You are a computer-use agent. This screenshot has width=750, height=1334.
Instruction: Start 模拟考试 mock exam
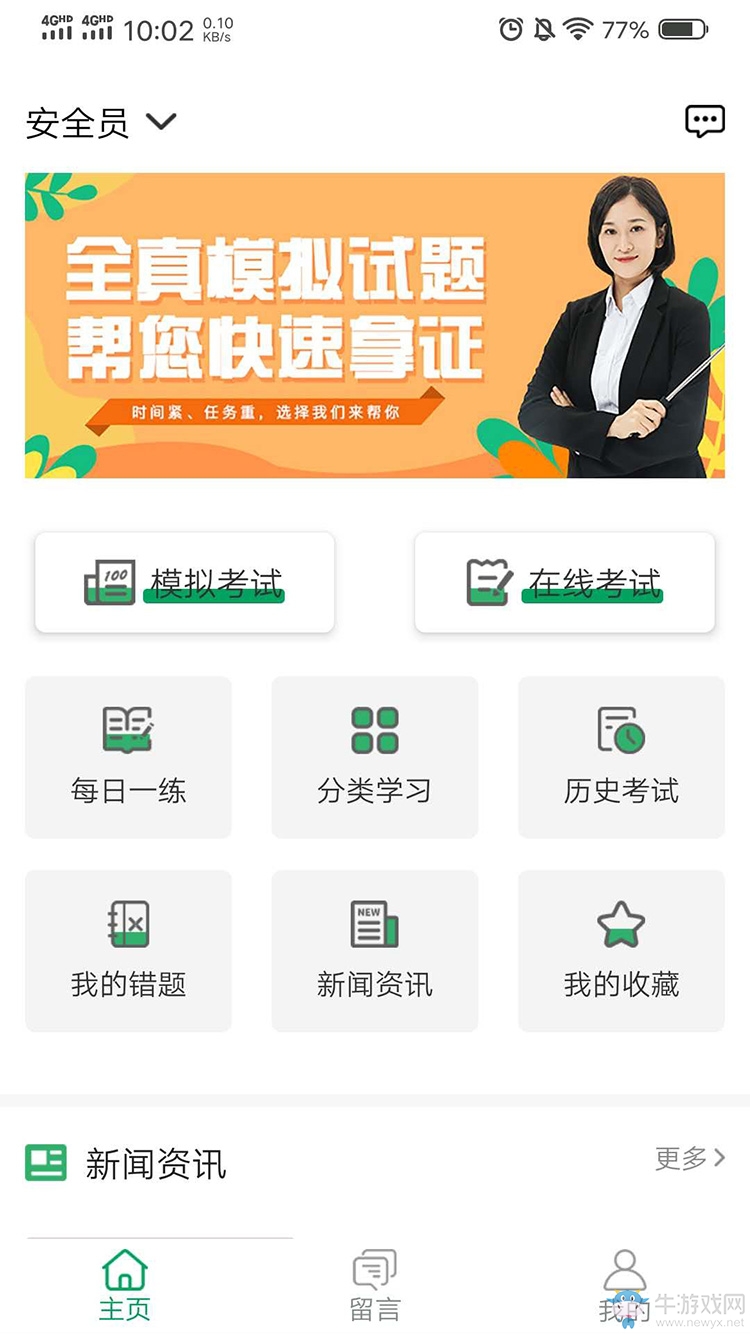(x=185, y=582)
